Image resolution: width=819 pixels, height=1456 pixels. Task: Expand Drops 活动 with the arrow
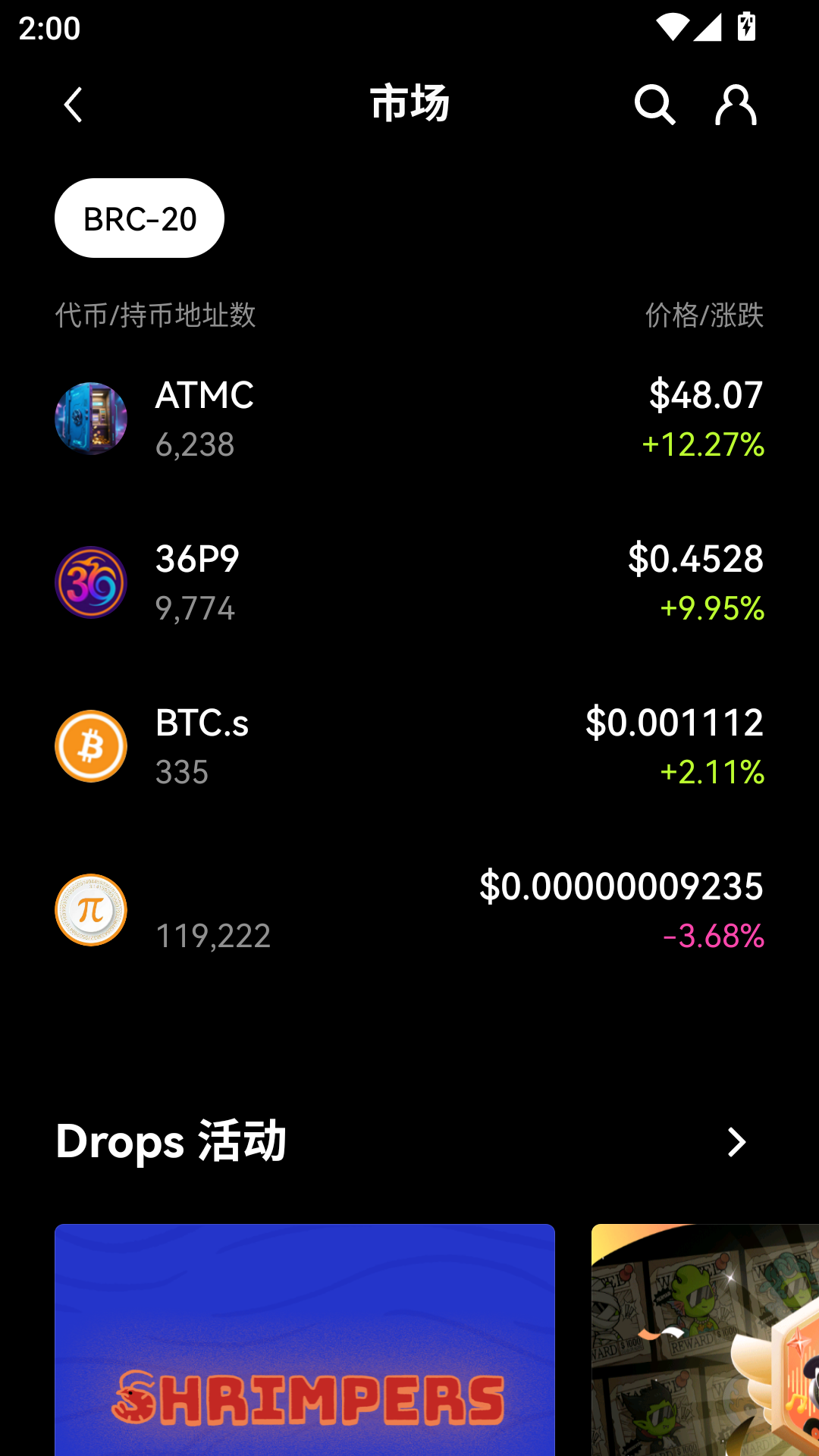pos(736,1142)
